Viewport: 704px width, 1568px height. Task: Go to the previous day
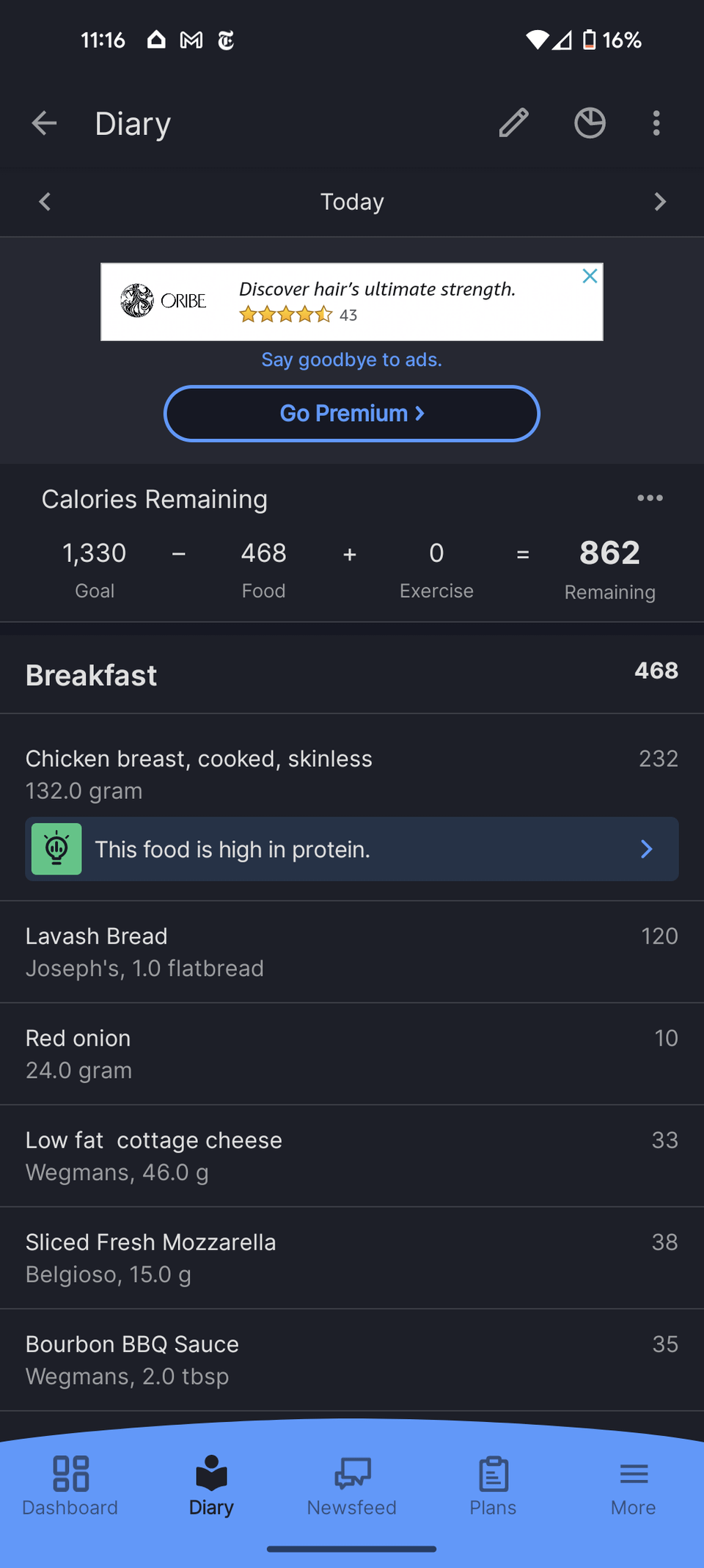click(x=45, y=202)
